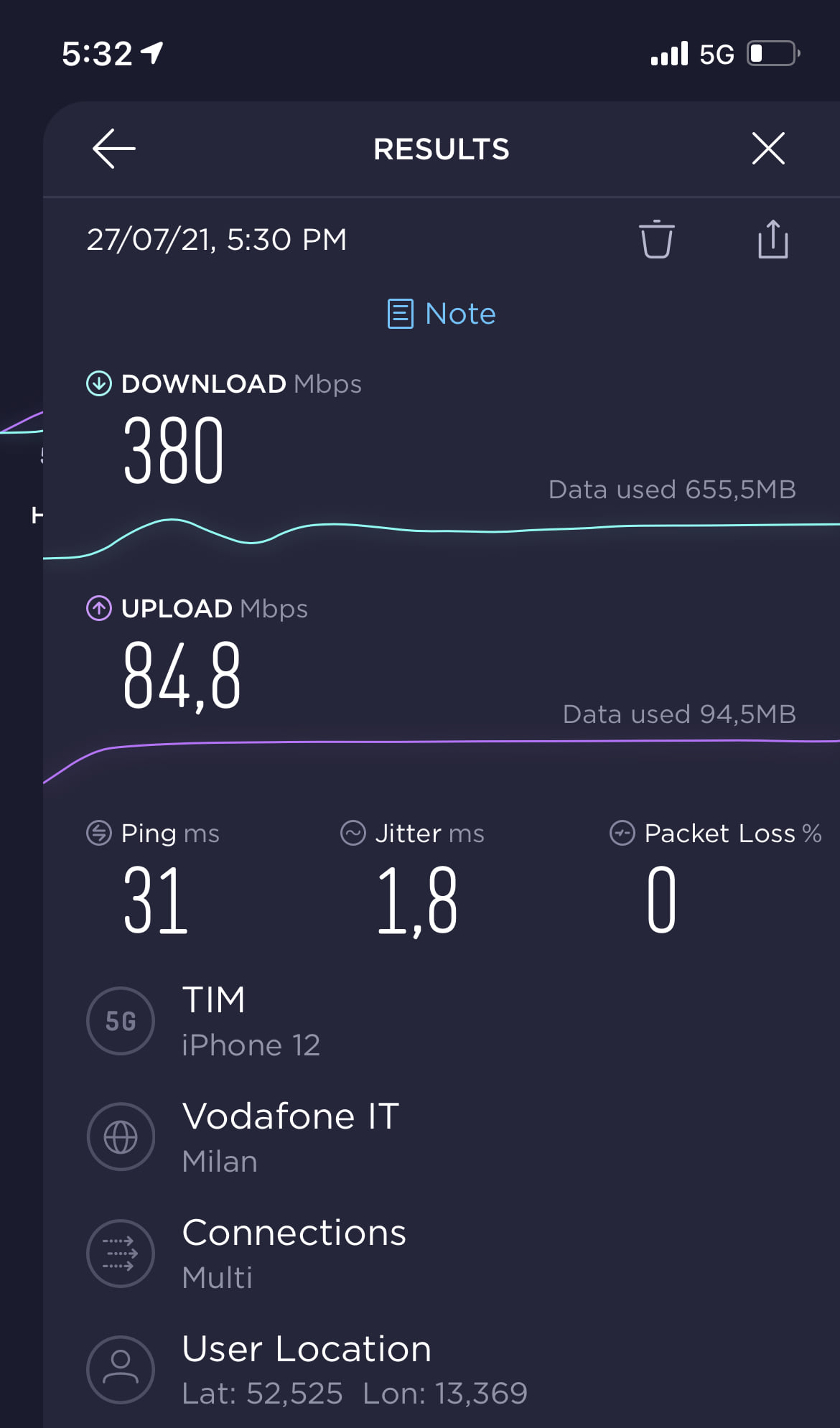Share this speed test result
The width and height of the screenshot is (840, 1428).
773,239
